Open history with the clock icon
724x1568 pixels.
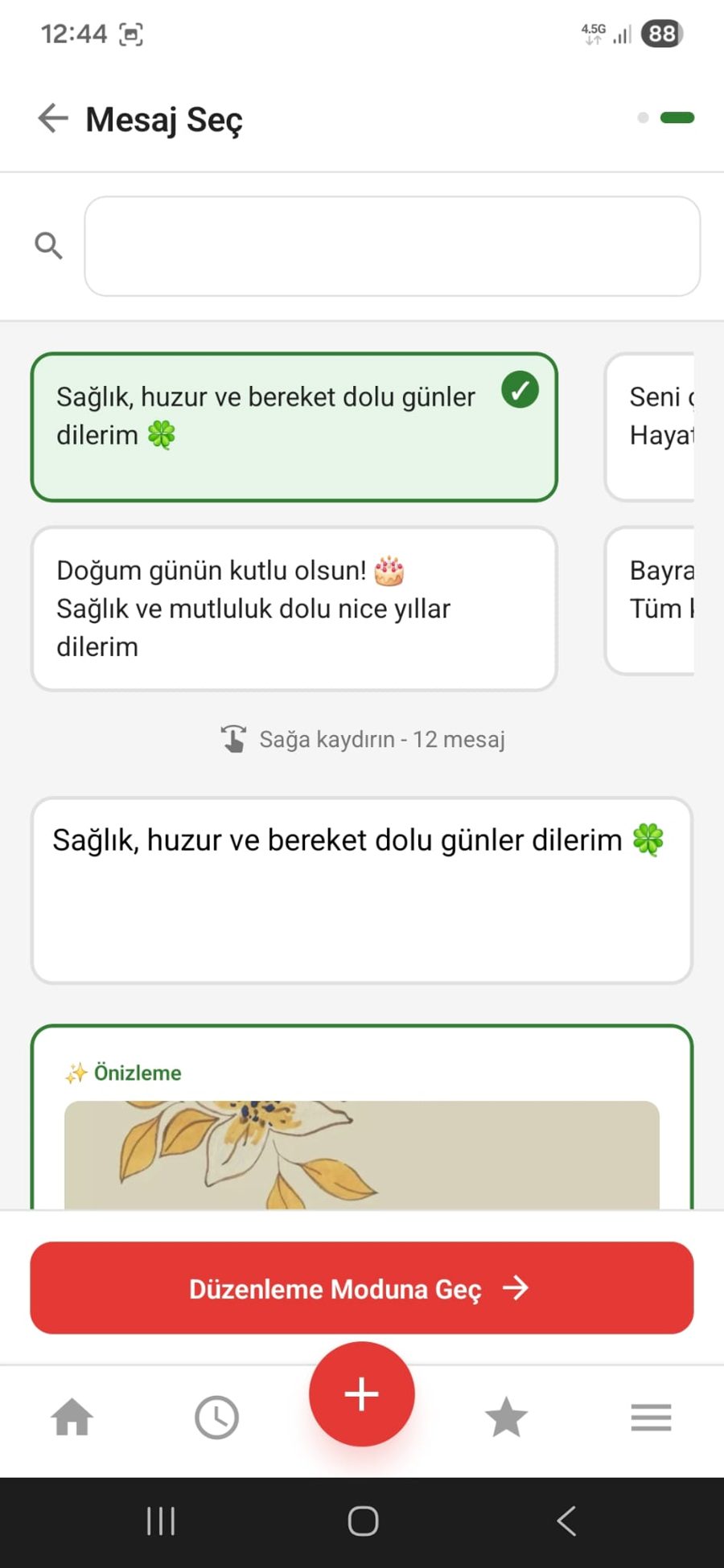coord(216,1418)
